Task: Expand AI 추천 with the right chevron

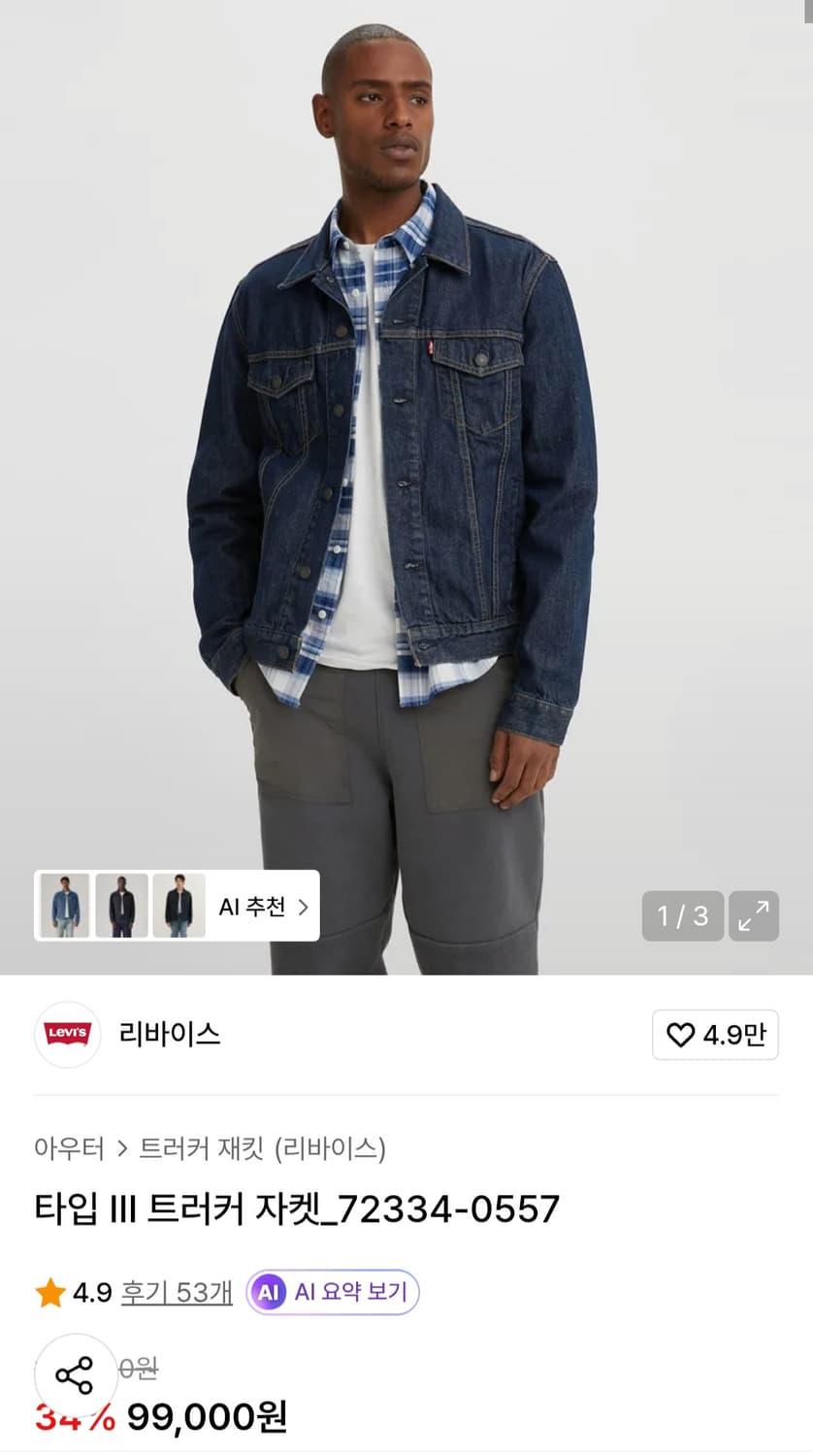Action: point(304,906)
